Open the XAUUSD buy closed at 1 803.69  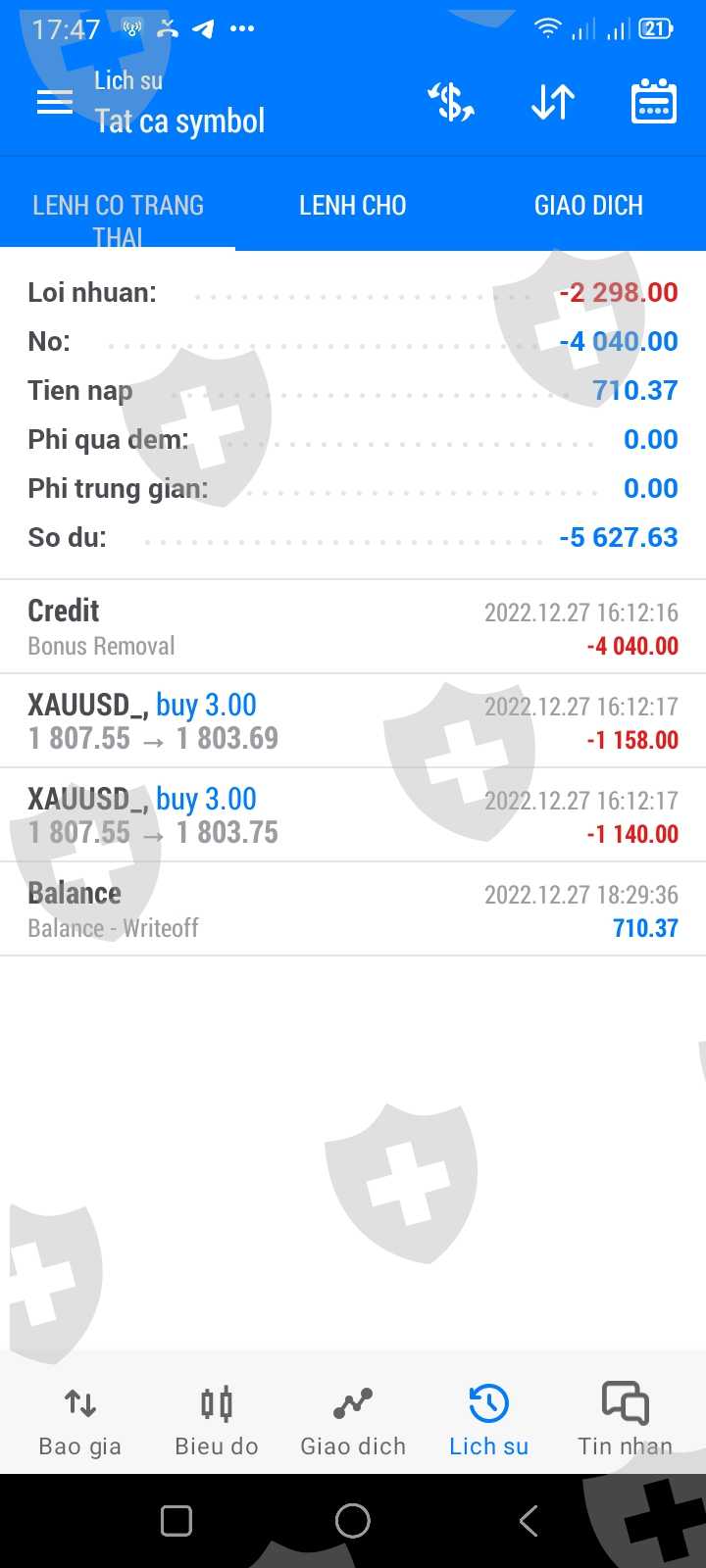tap(353, 720)
